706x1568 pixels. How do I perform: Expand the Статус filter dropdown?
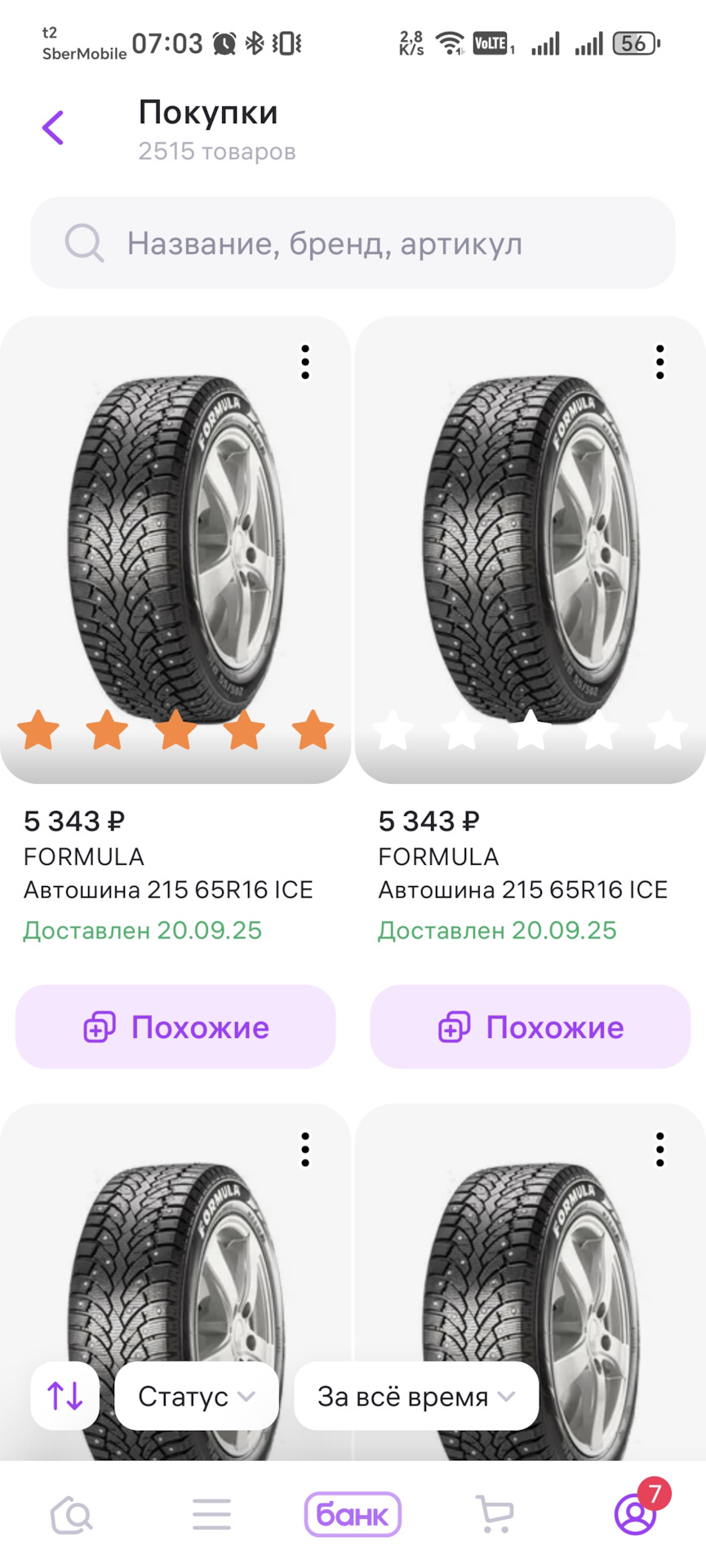tap(197, 1396)
